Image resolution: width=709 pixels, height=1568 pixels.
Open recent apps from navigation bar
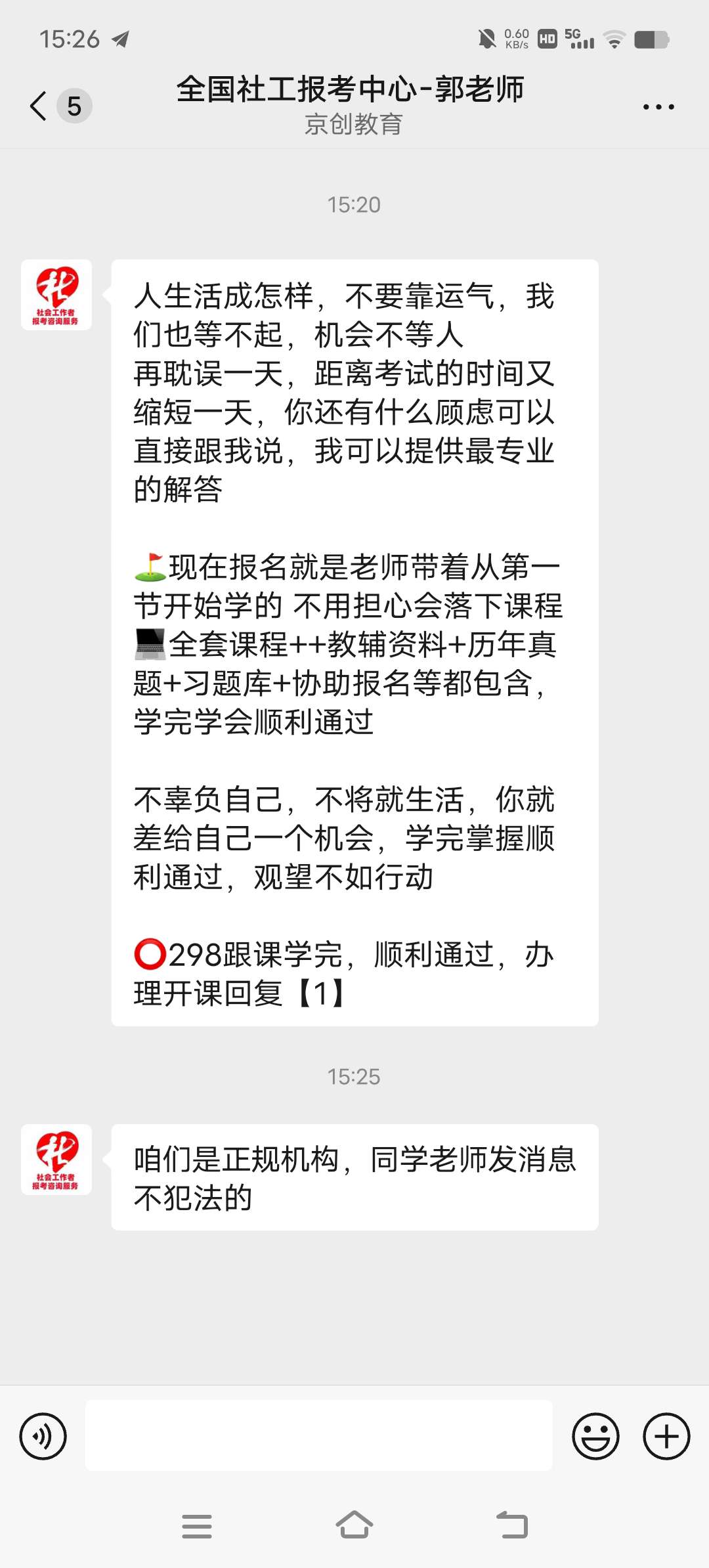tap(197, 1526)
